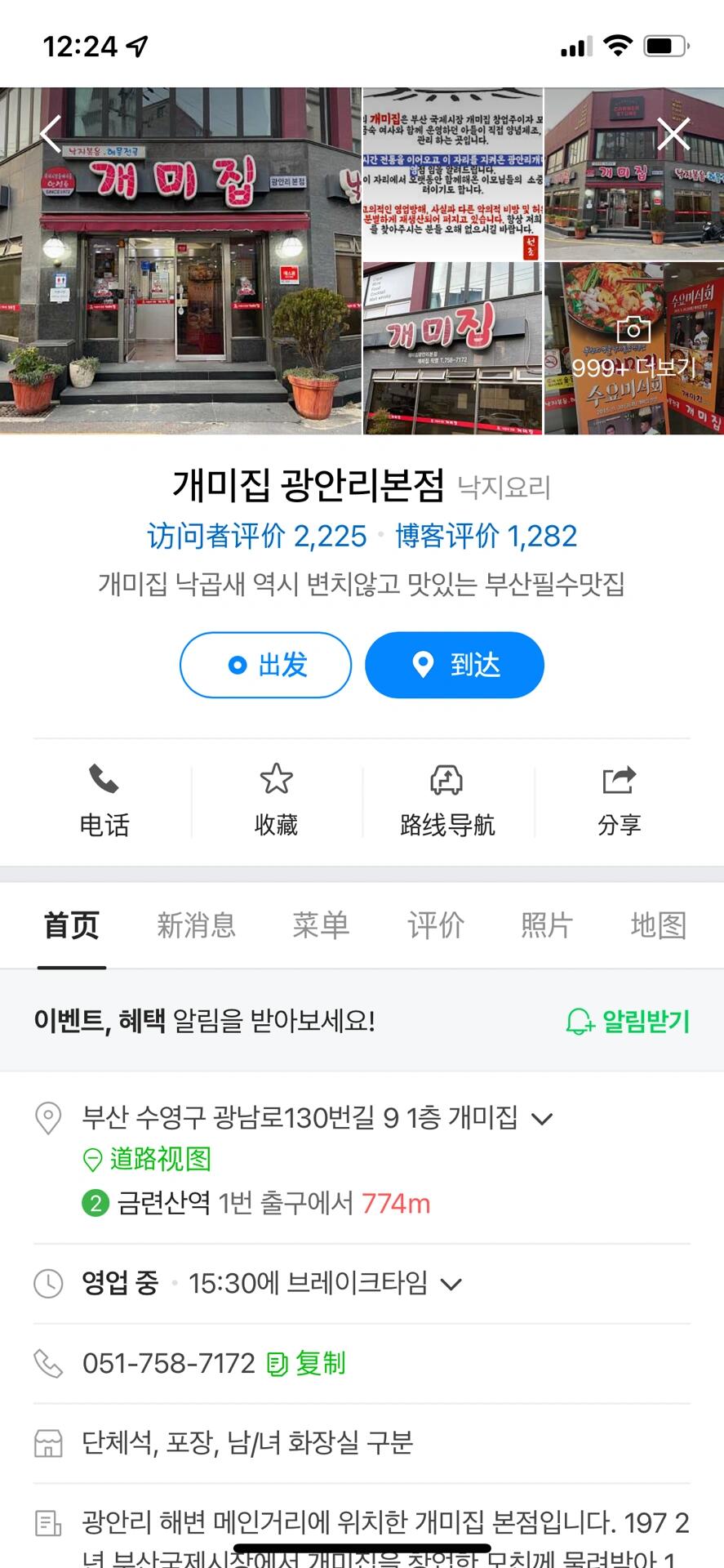Enable notifications with 알림받기
Screen dimensions: 724x1568
(629, 1021)
